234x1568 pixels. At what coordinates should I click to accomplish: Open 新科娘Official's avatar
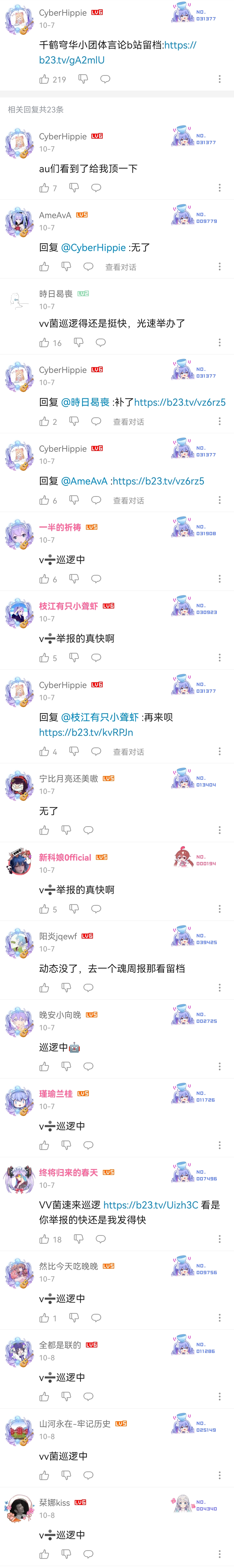click(19, 861)
